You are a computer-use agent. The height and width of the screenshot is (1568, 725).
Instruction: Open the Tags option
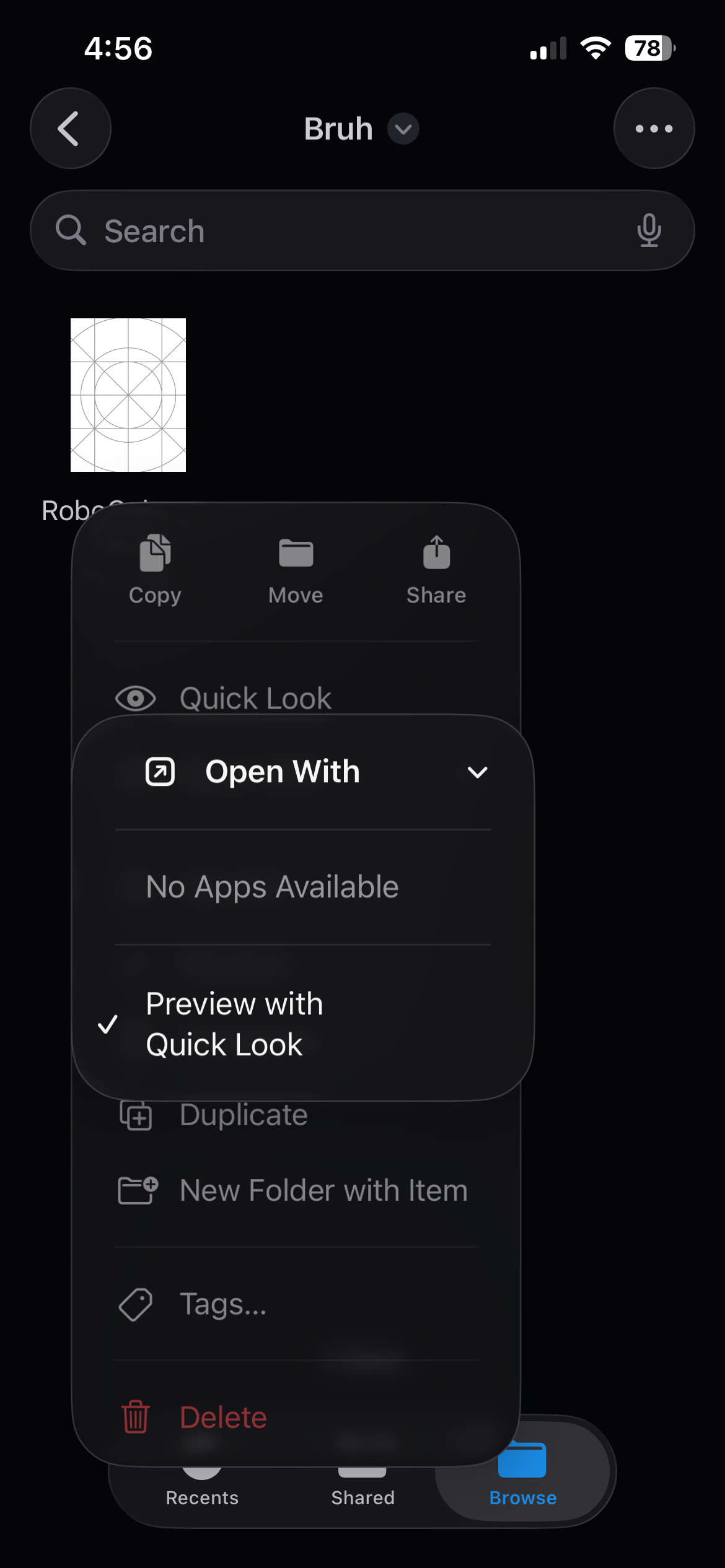point(223,1304)
